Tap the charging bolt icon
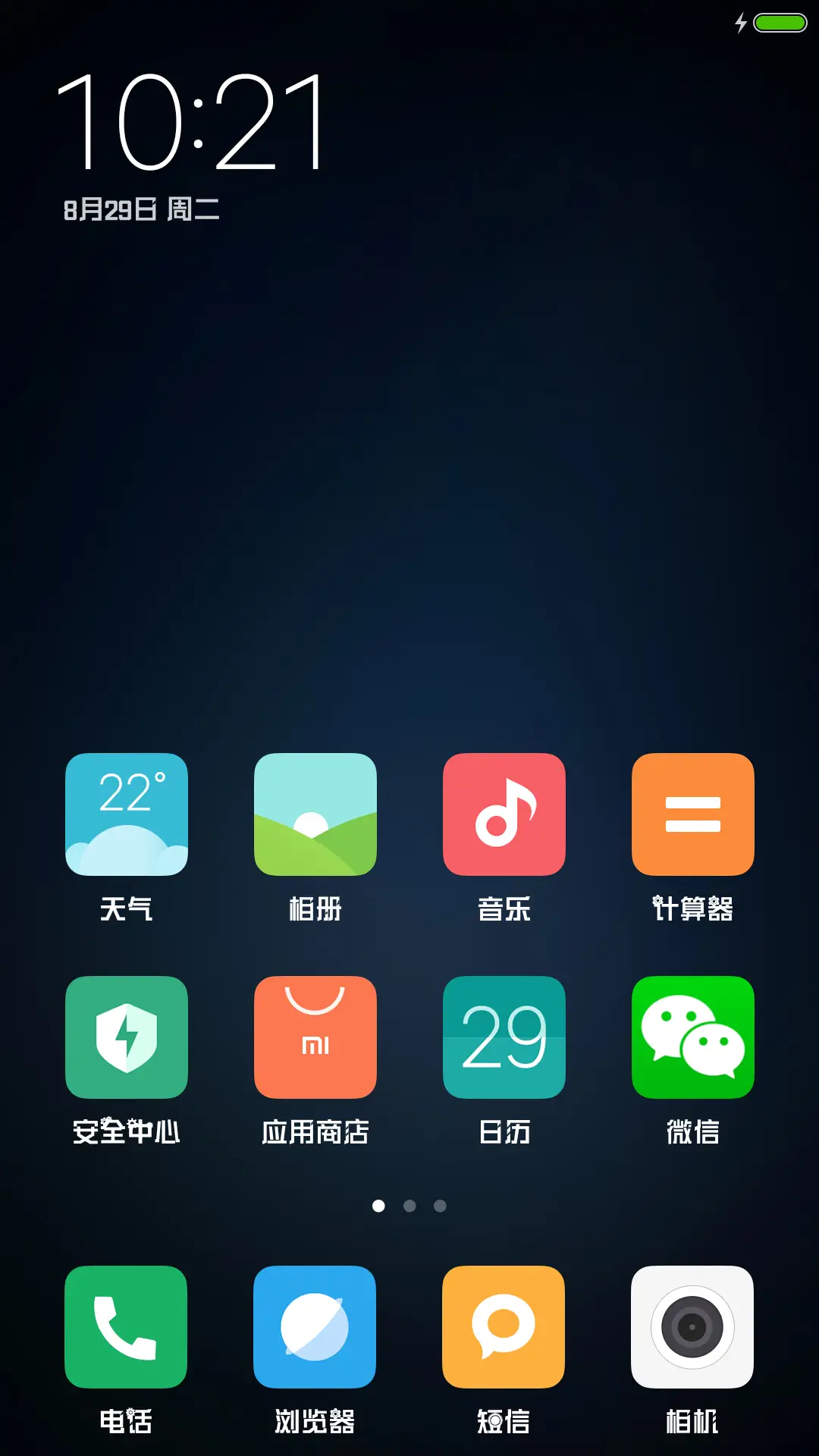The image size is (819, 1456). click(739, 23)
